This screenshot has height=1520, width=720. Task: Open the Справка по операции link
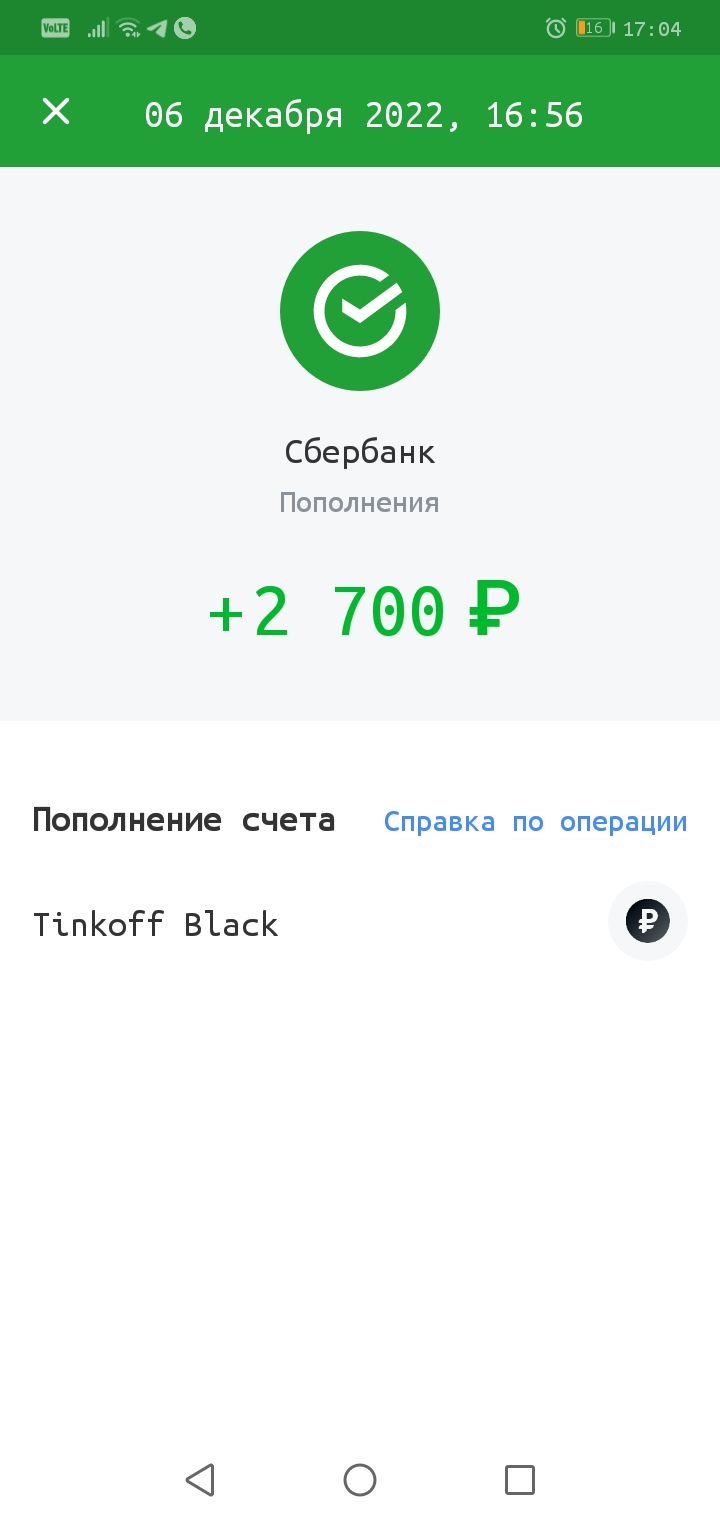(x=535, y=821)
